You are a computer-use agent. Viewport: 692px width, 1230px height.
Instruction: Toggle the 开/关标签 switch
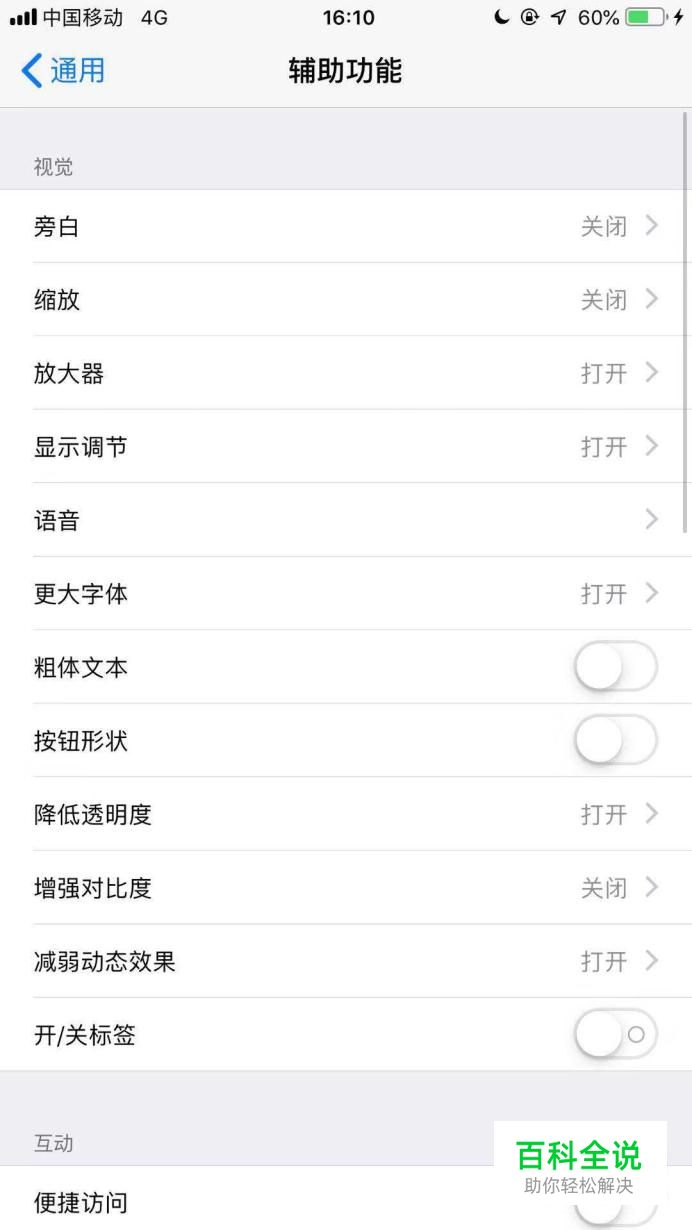616,1035
